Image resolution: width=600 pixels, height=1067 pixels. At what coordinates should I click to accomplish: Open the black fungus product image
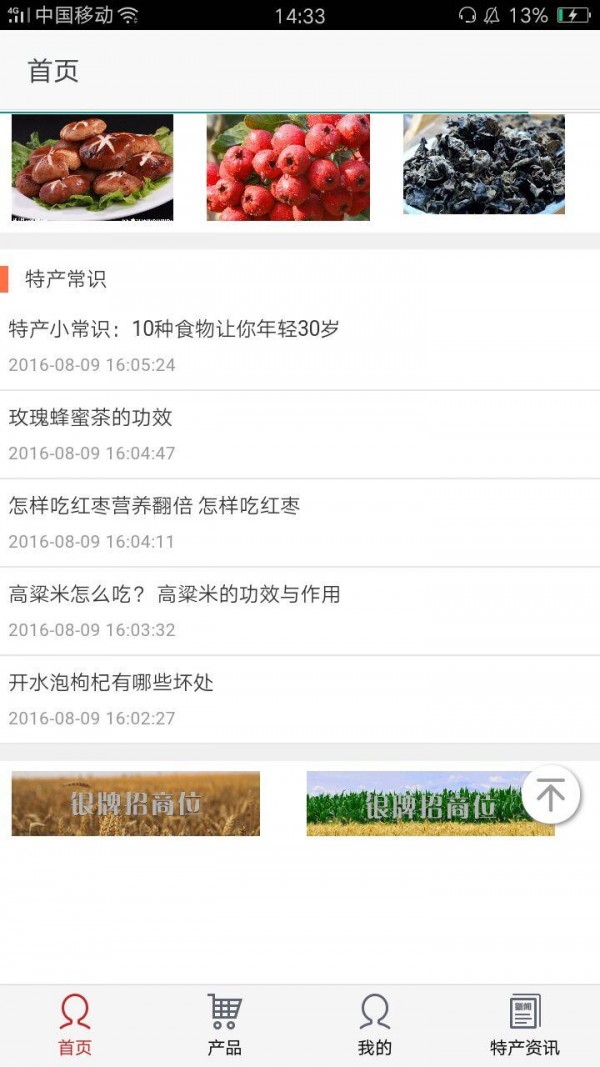[x=484, y=165]
